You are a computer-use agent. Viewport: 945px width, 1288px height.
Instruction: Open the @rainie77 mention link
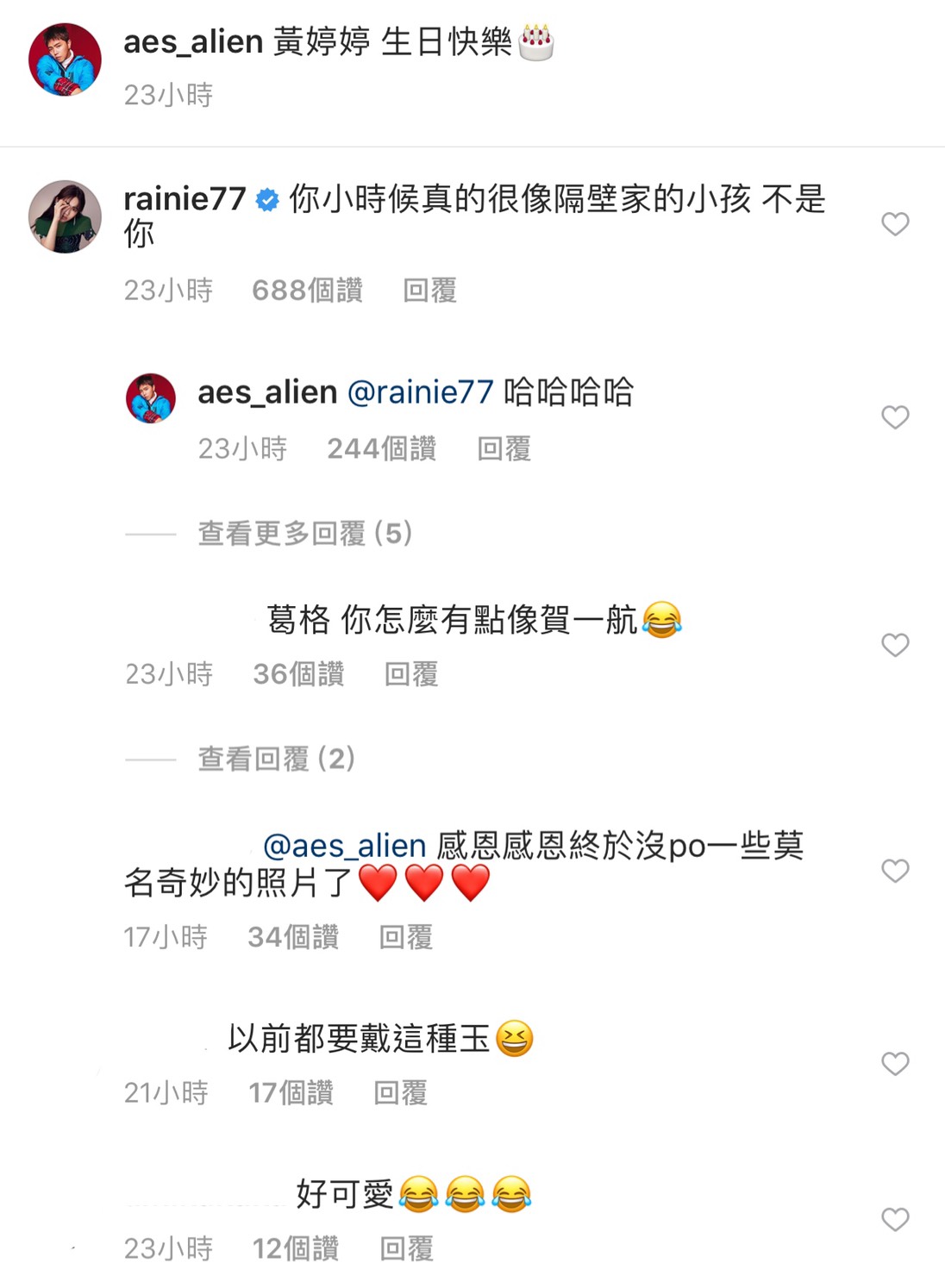[420, 392]
